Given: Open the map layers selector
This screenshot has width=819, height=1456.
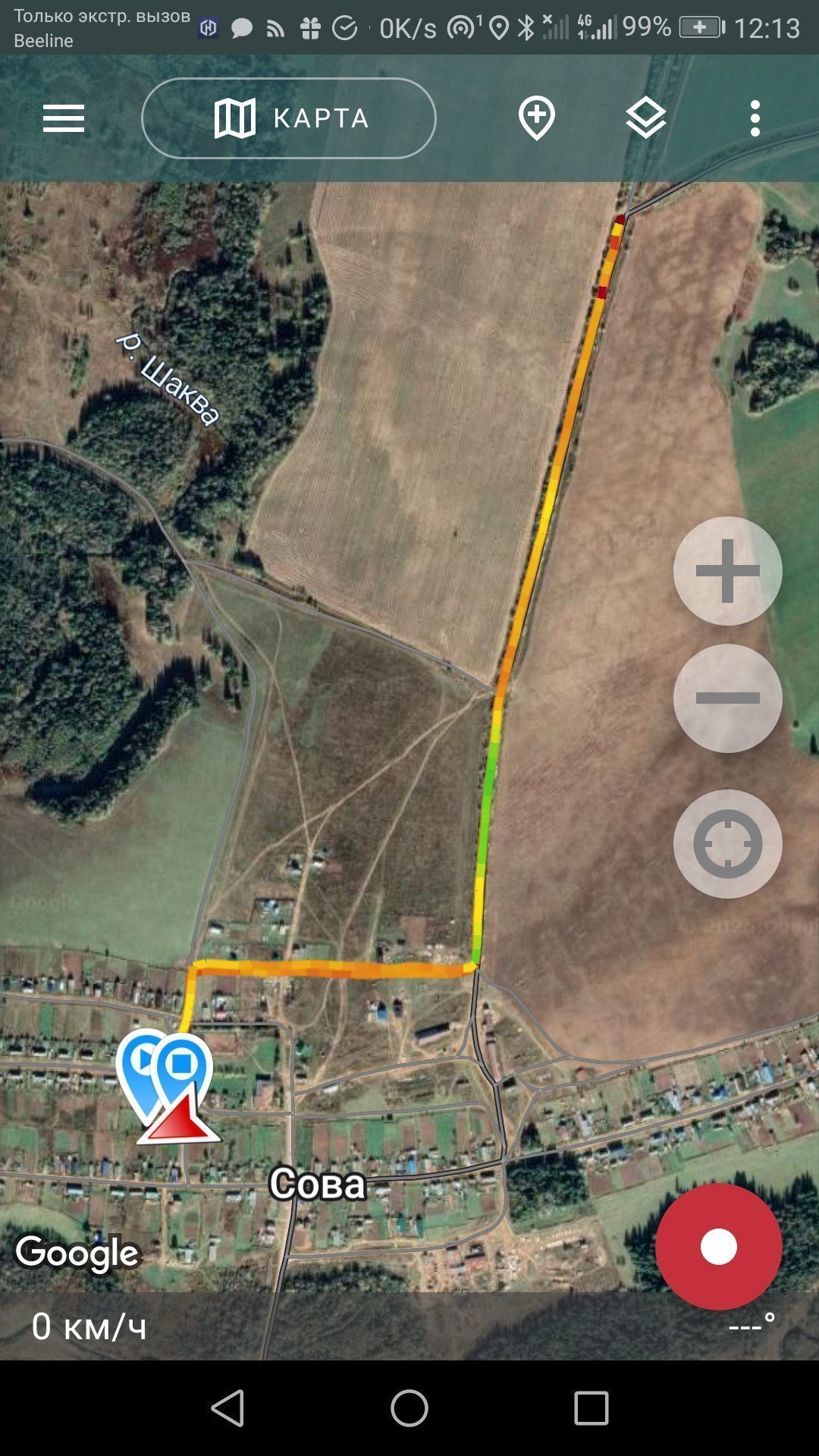Looking at the screenshot, I should (646, 118).
